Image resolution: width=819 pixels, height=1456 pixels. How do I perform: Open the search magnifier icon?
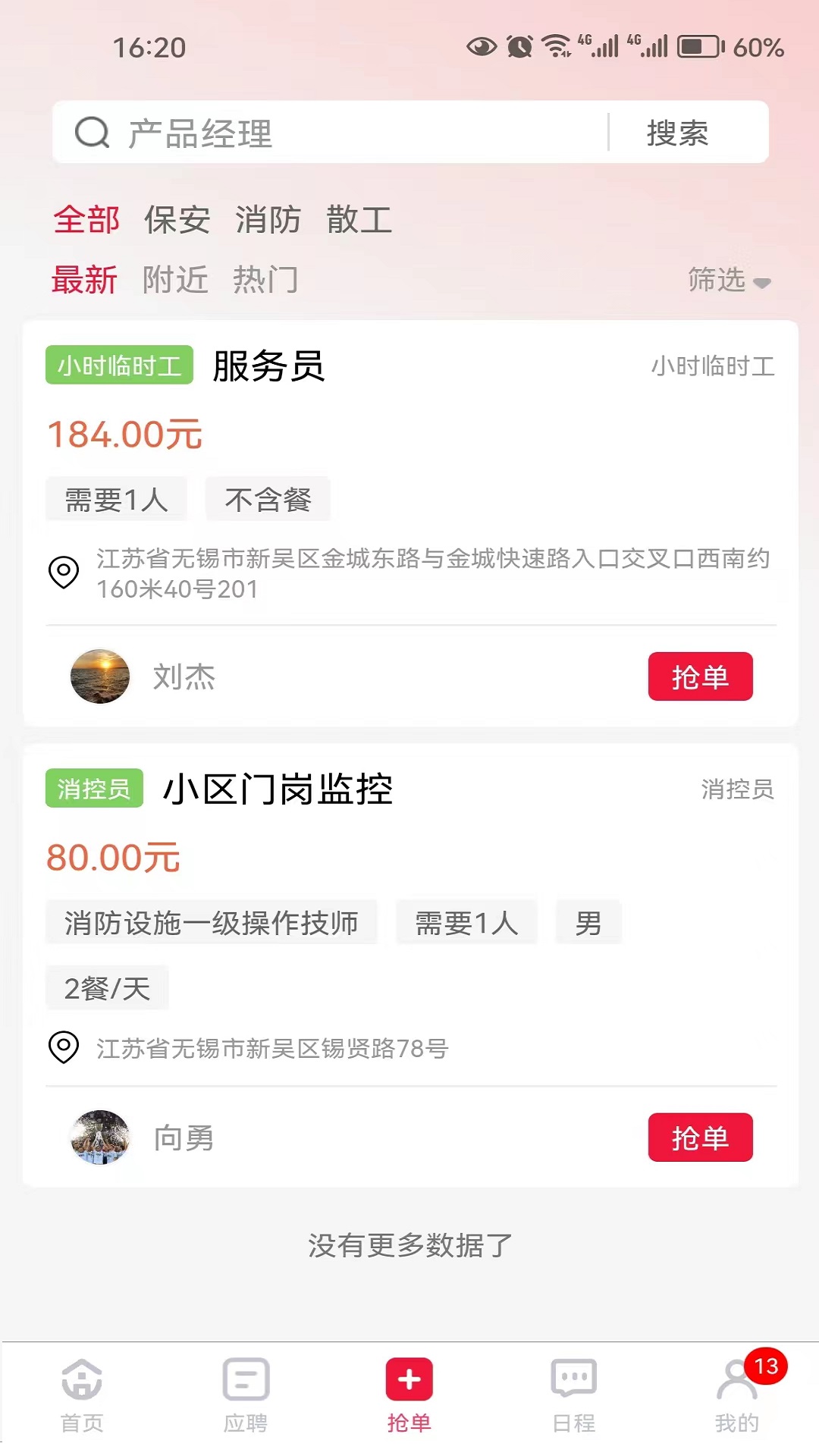(91, 132)
